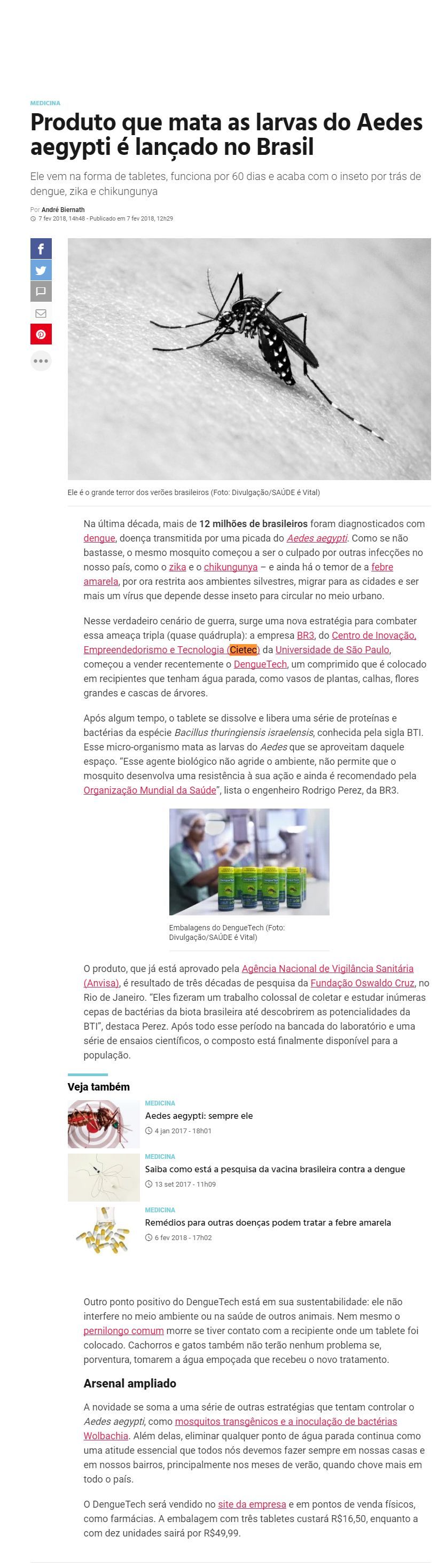Open the Fundação Oswaldo Cruz link

click(363, 983)
